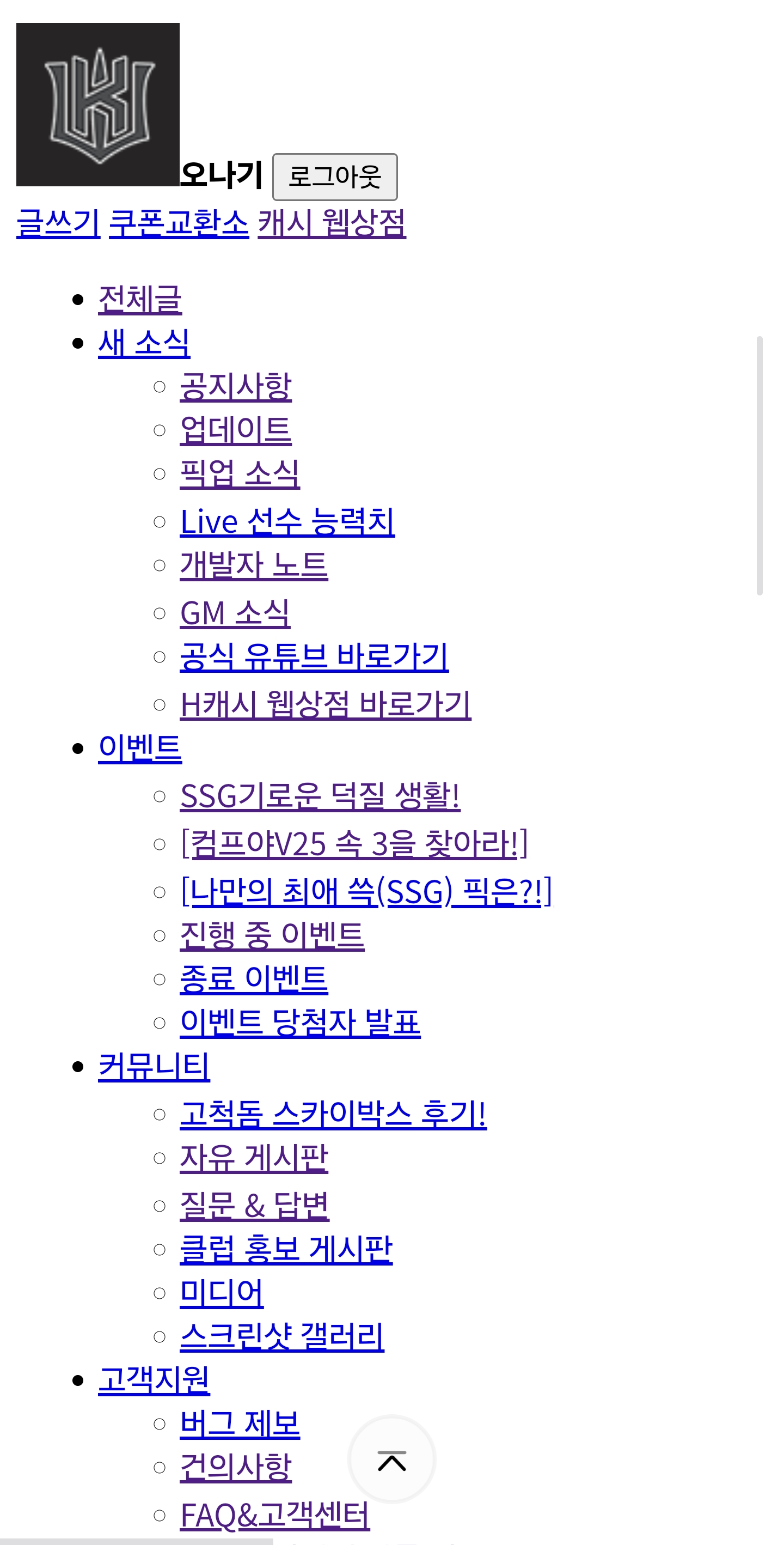Open the 글쓰기 link

58,223
